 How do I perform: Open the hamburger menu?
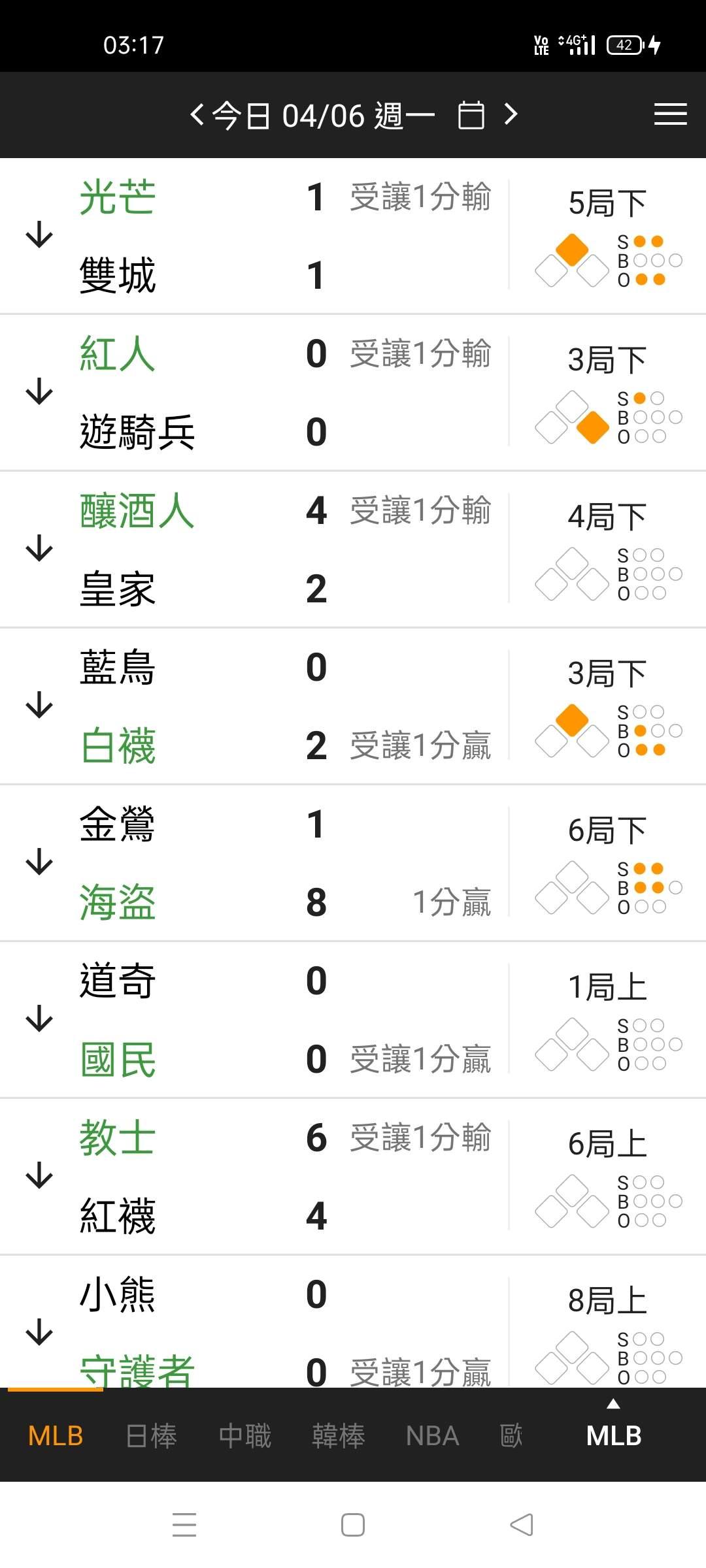coord(670,114)
